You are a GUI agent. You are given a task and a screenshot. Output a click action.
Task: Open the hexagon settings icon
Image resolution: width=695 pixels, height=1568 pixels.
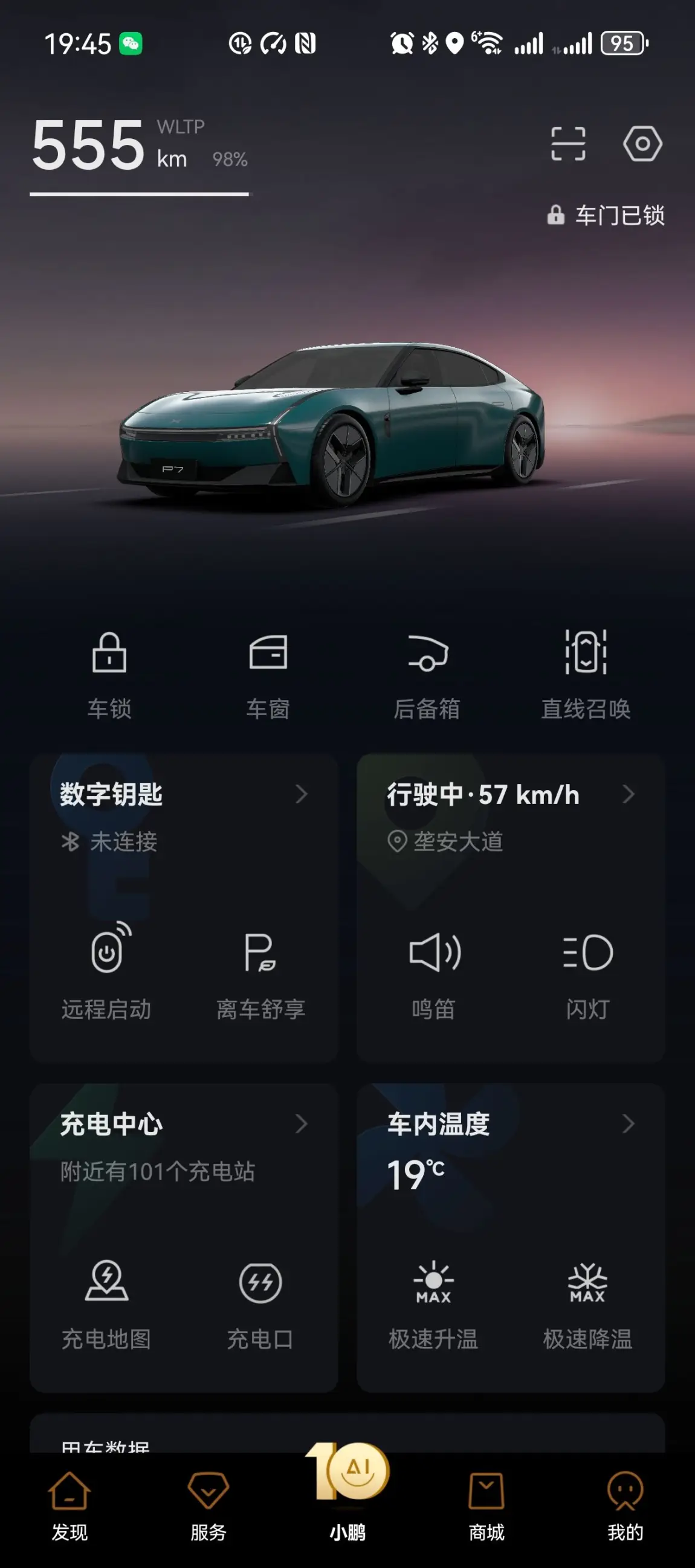click(x=642, y=144)
